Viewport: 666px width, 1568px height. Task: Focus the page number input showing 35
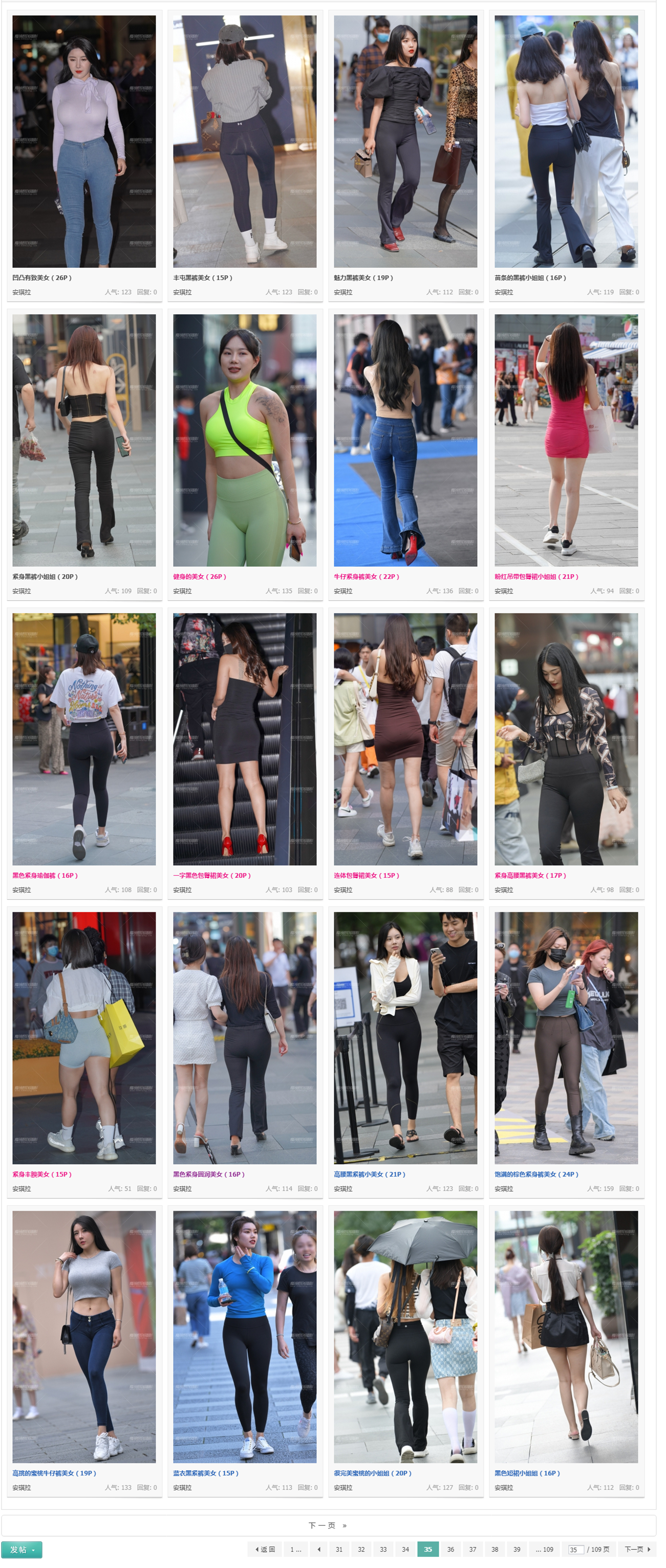pyautogui.click(x=575, y=1550)
